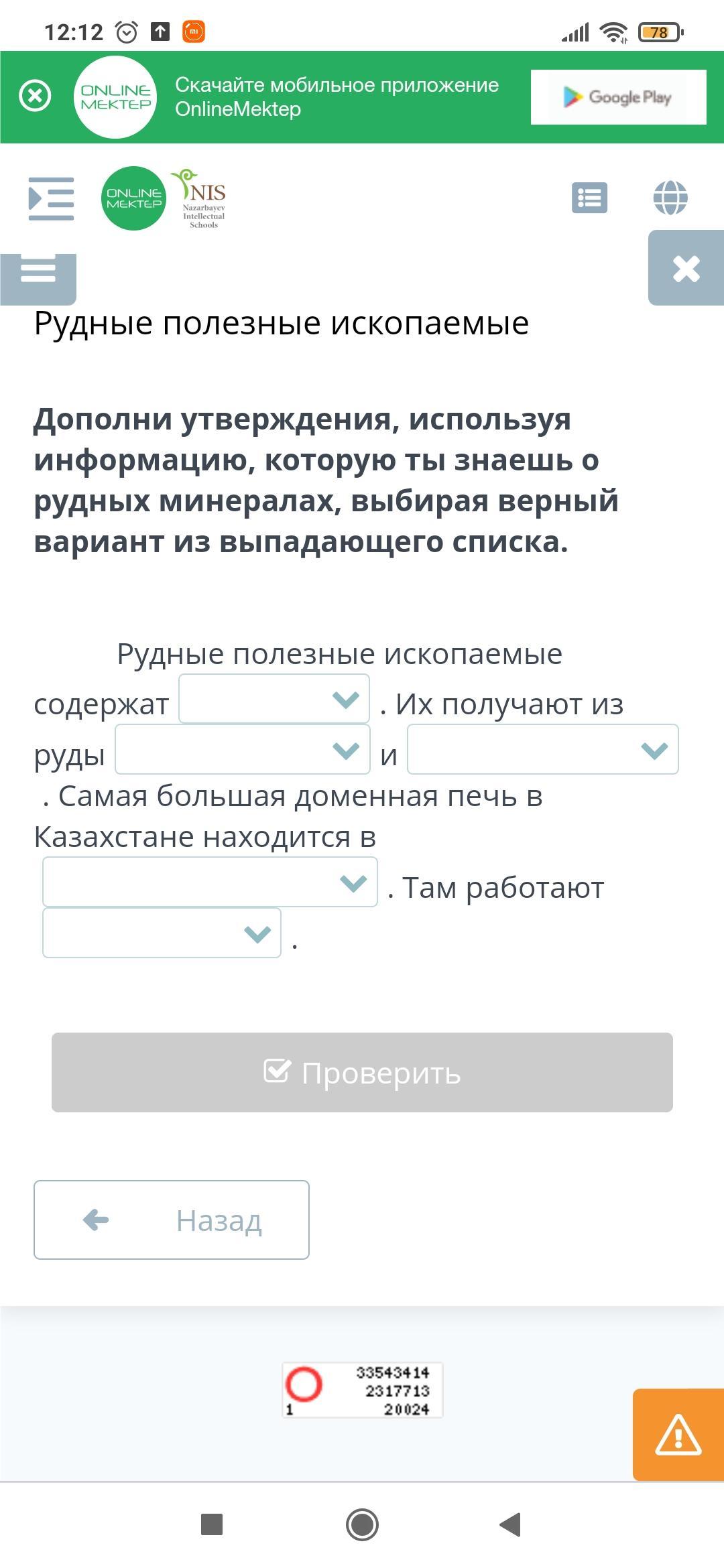Tap the system back navigation button
Viewport: 724px width, 1568px height.
coord(511,1524)
